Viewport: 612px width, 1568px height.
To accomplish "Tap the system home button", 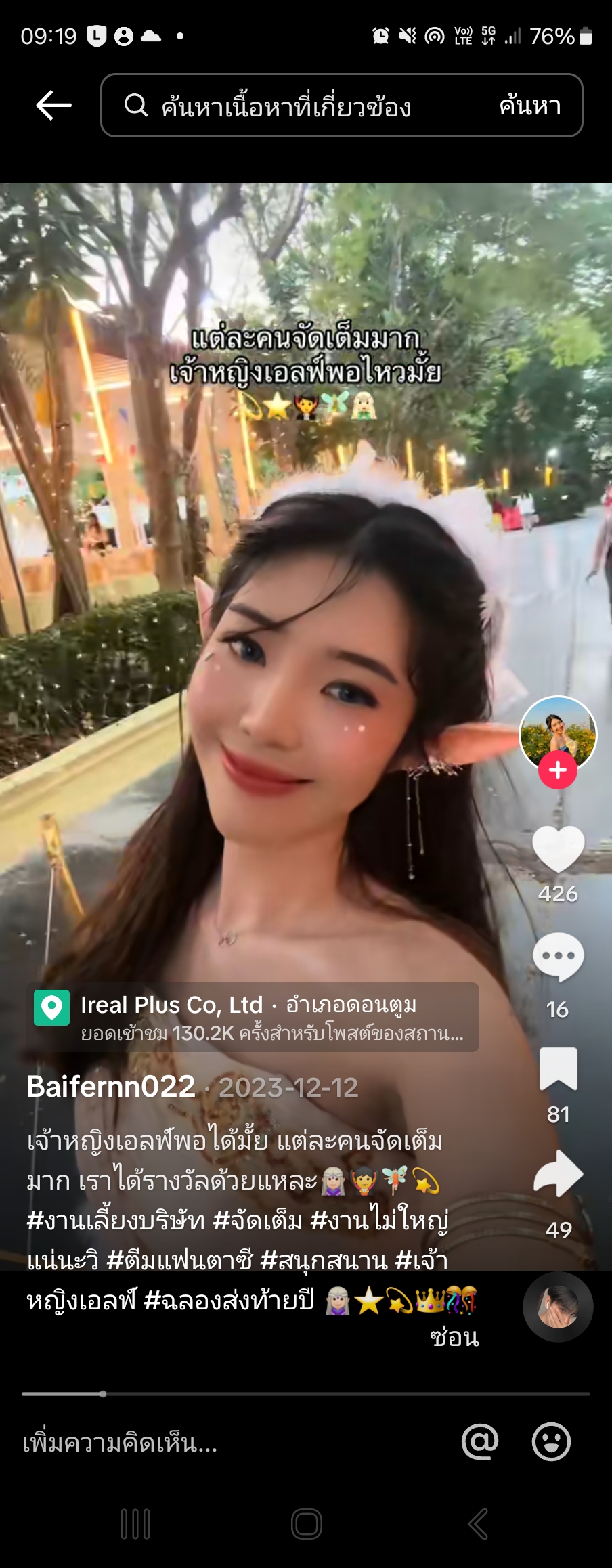I will tap(306, 1524).
